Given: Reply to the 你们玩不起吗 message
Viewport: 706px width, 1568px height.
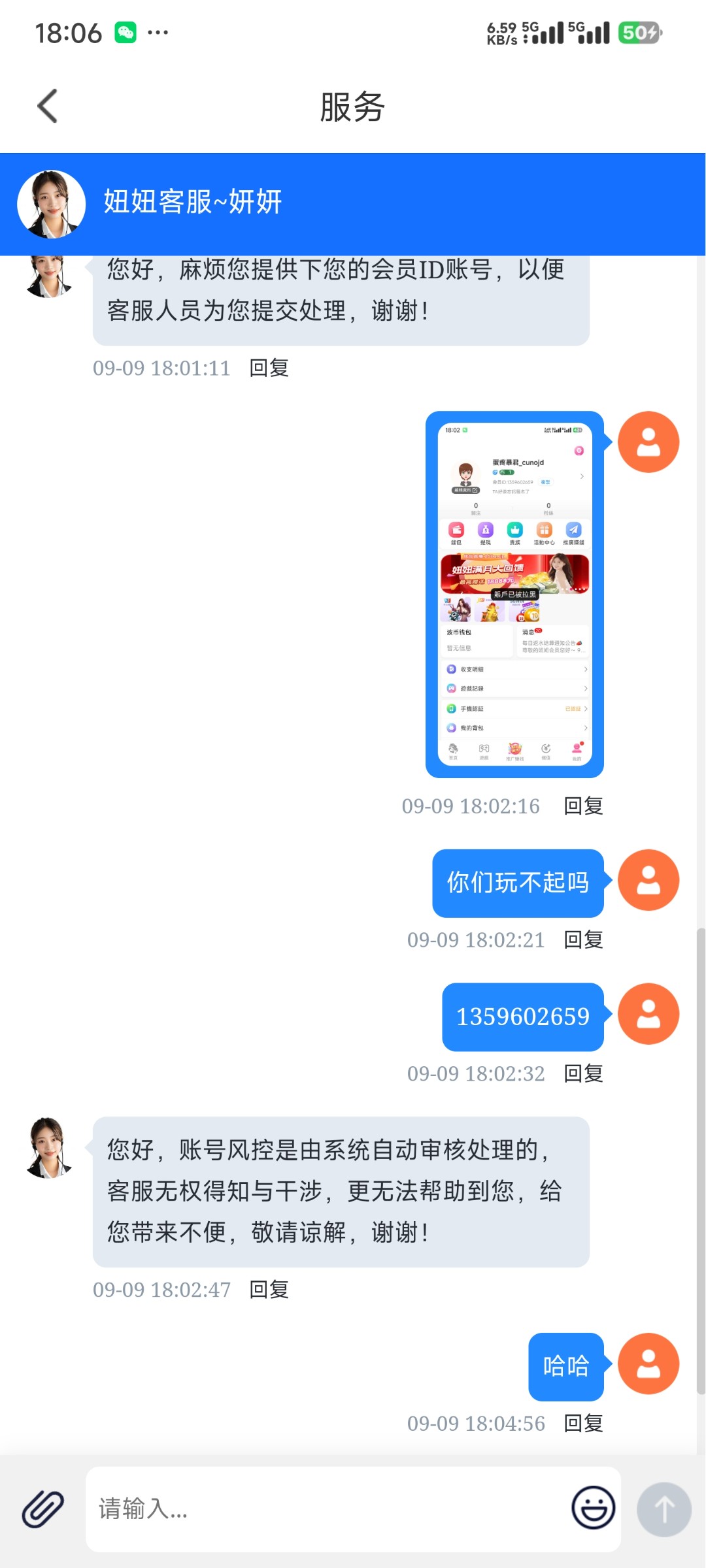Looking at the screenshot, I should point(583,939).
